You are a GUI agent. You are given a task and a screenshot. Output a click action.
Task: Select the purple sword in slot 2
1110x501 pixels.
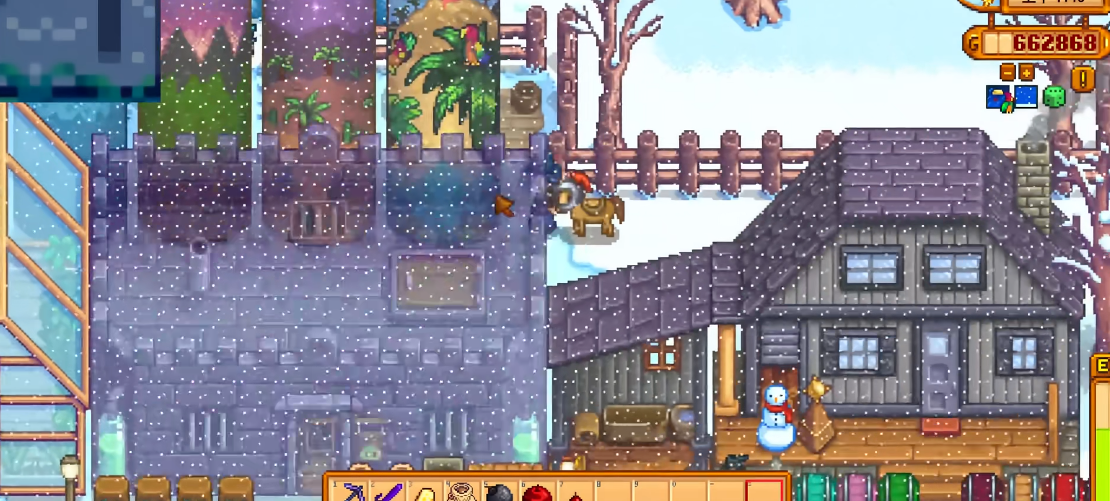388,492
